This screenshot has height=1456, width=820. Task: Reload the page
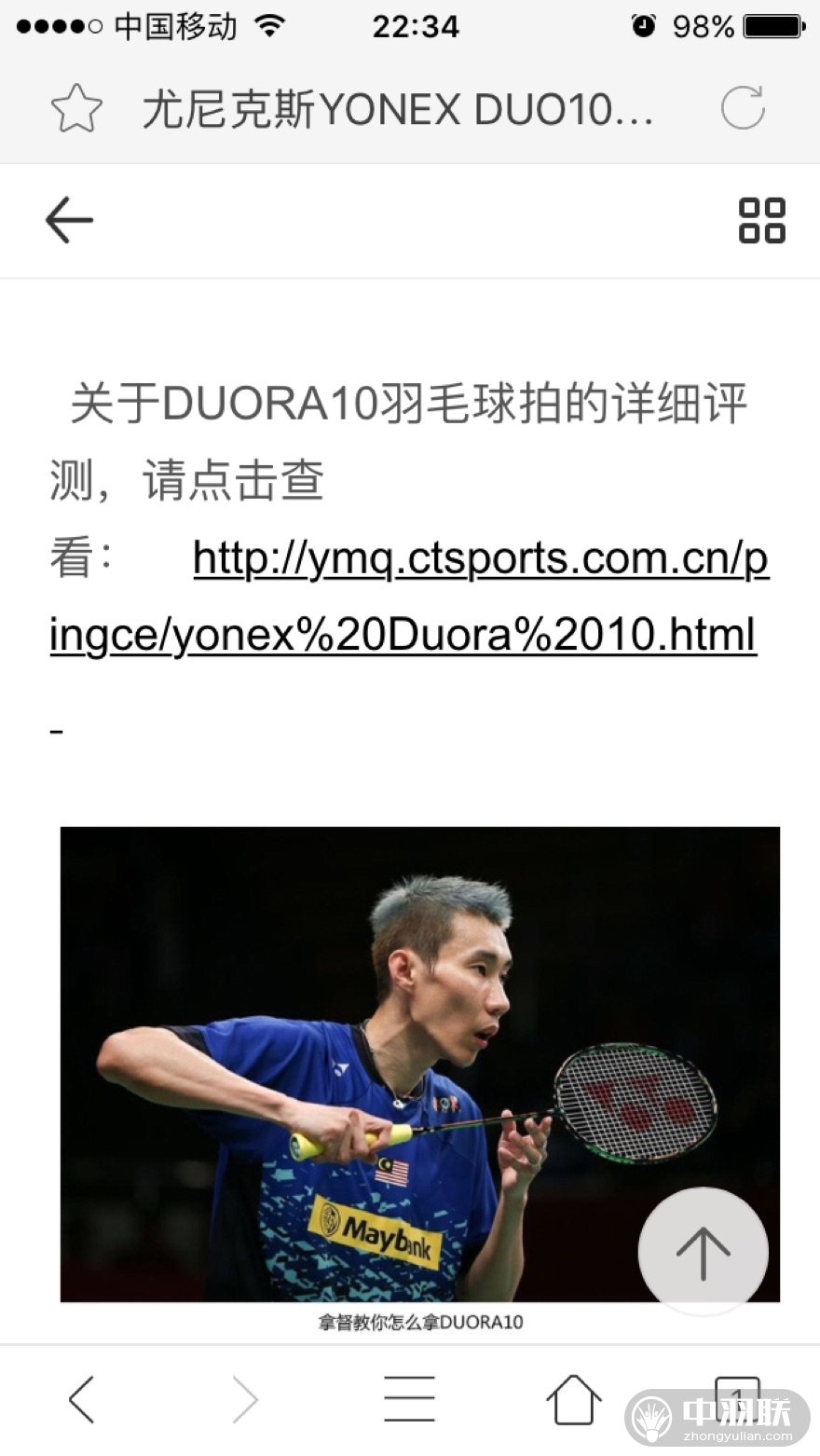coord(743,108)
